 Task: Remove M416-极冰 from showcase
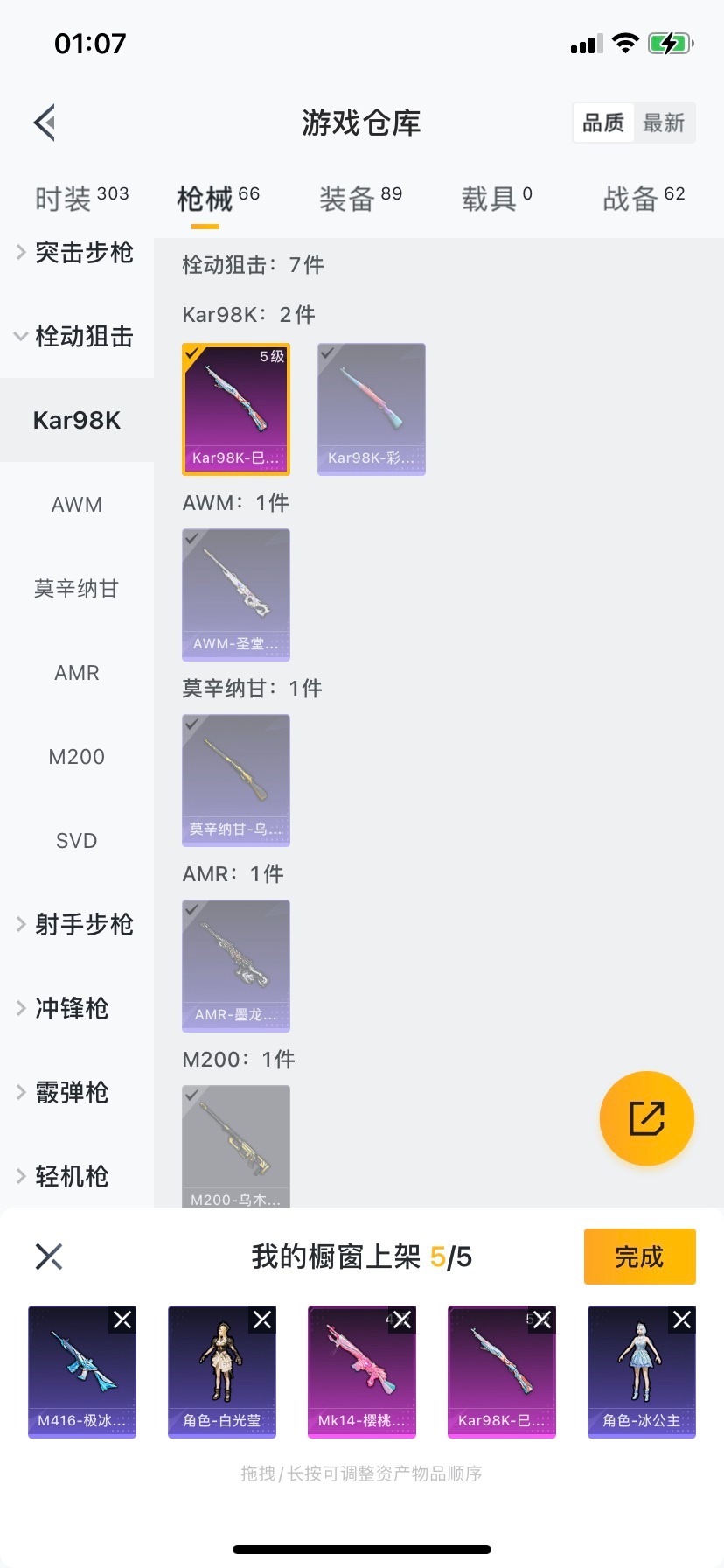point(122,1319)
